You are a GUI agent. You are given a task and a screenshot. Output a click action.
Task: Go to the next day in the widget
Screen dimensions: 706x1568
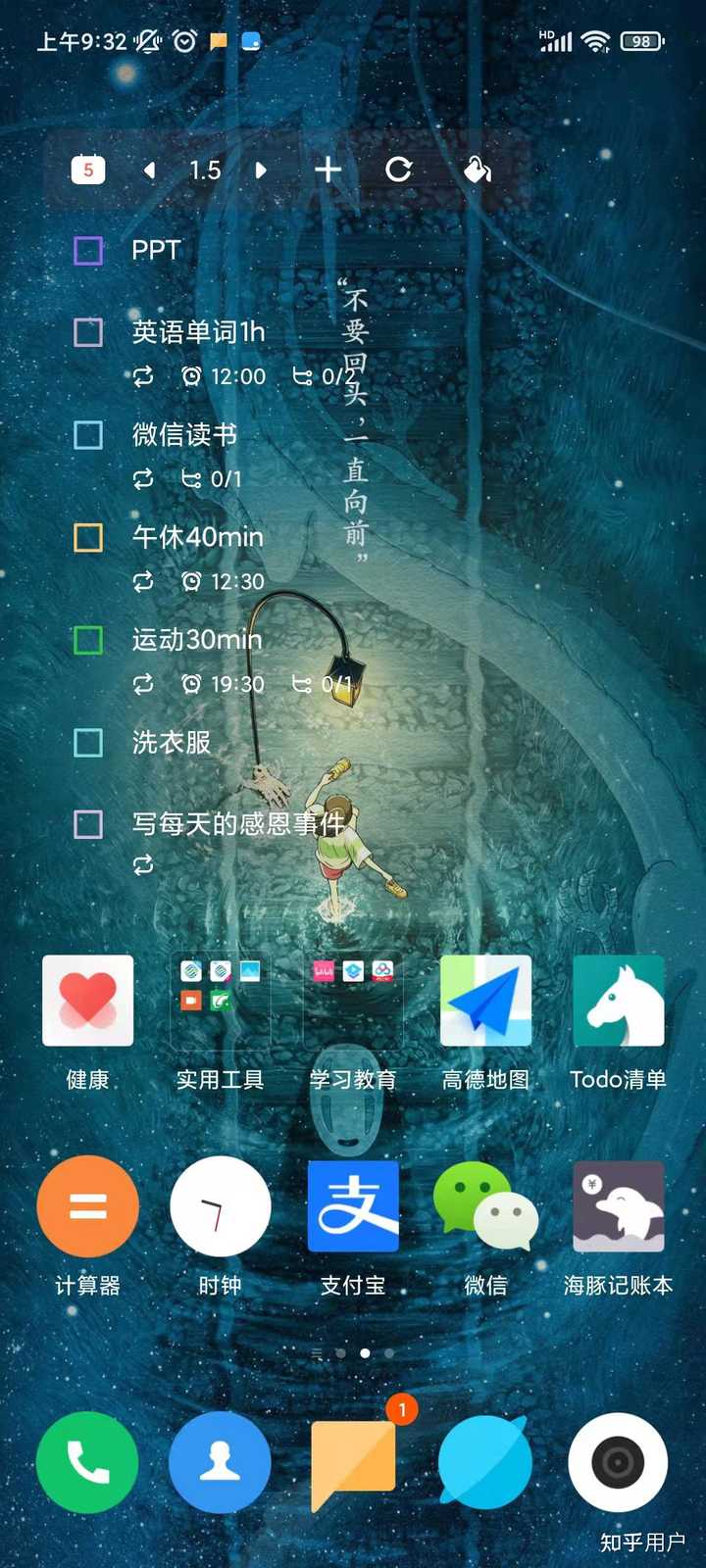click(x=261, y=170)
